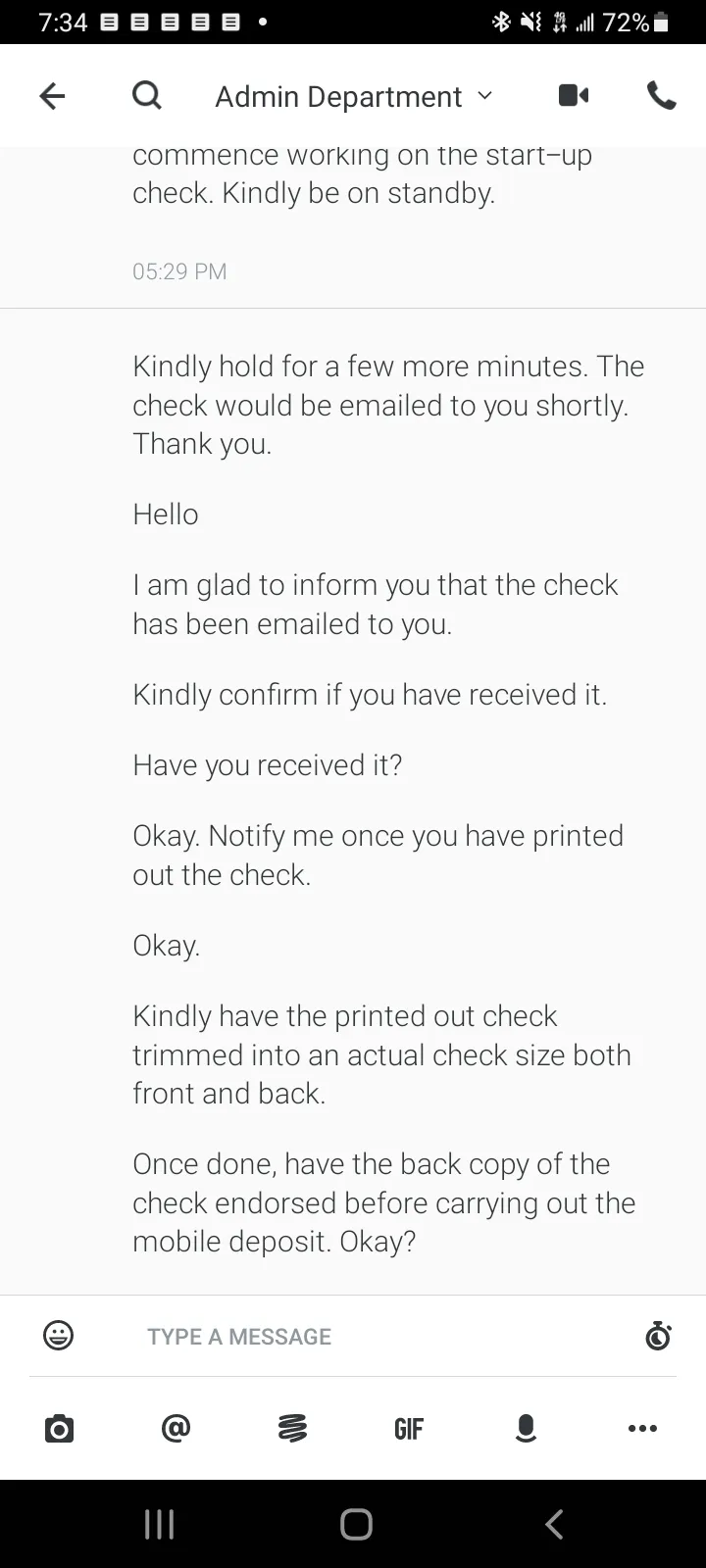This screenshot has height=1568, width=706.
Task: Tap the system home button
Action: pos(356,1524)
